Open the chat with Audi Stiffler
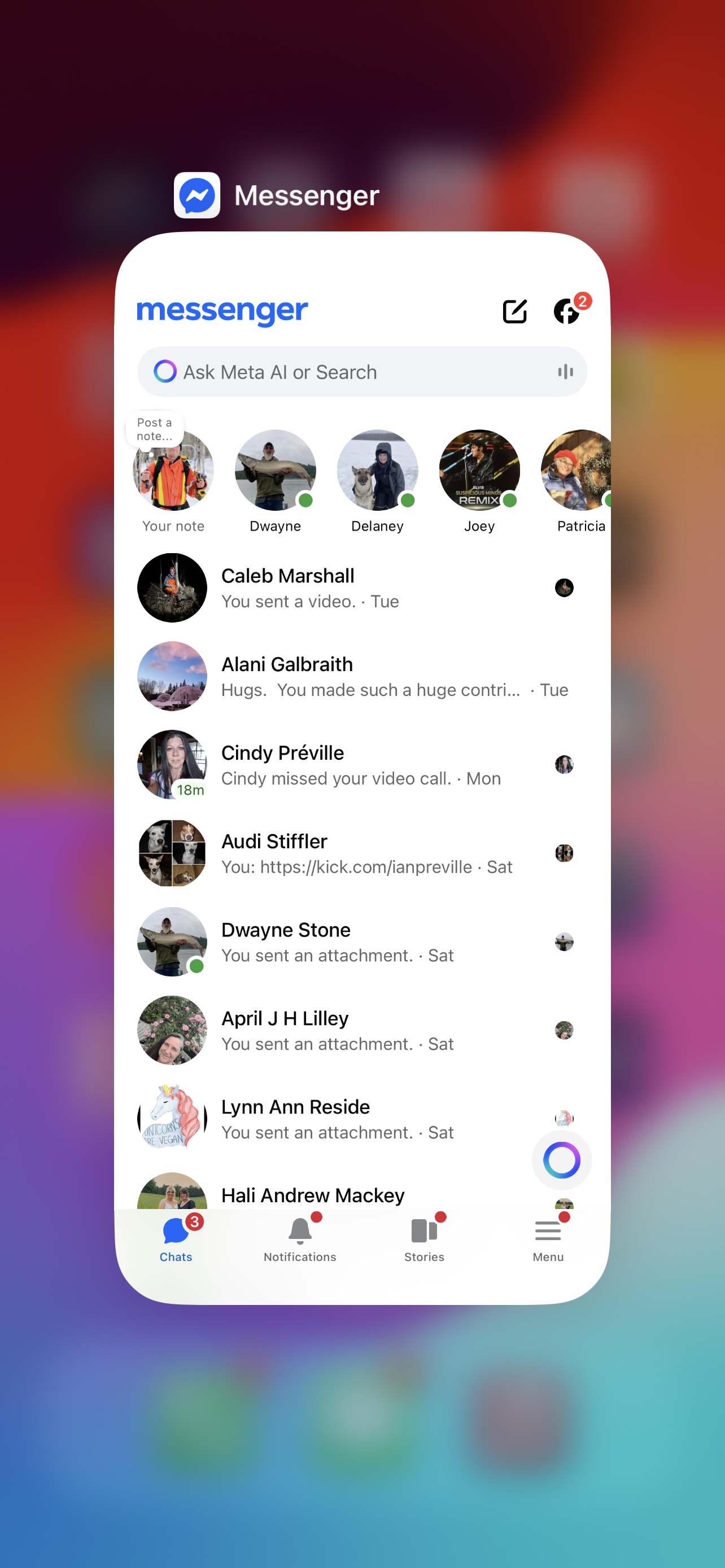The image size is (725, 1568). coord(341,853)
